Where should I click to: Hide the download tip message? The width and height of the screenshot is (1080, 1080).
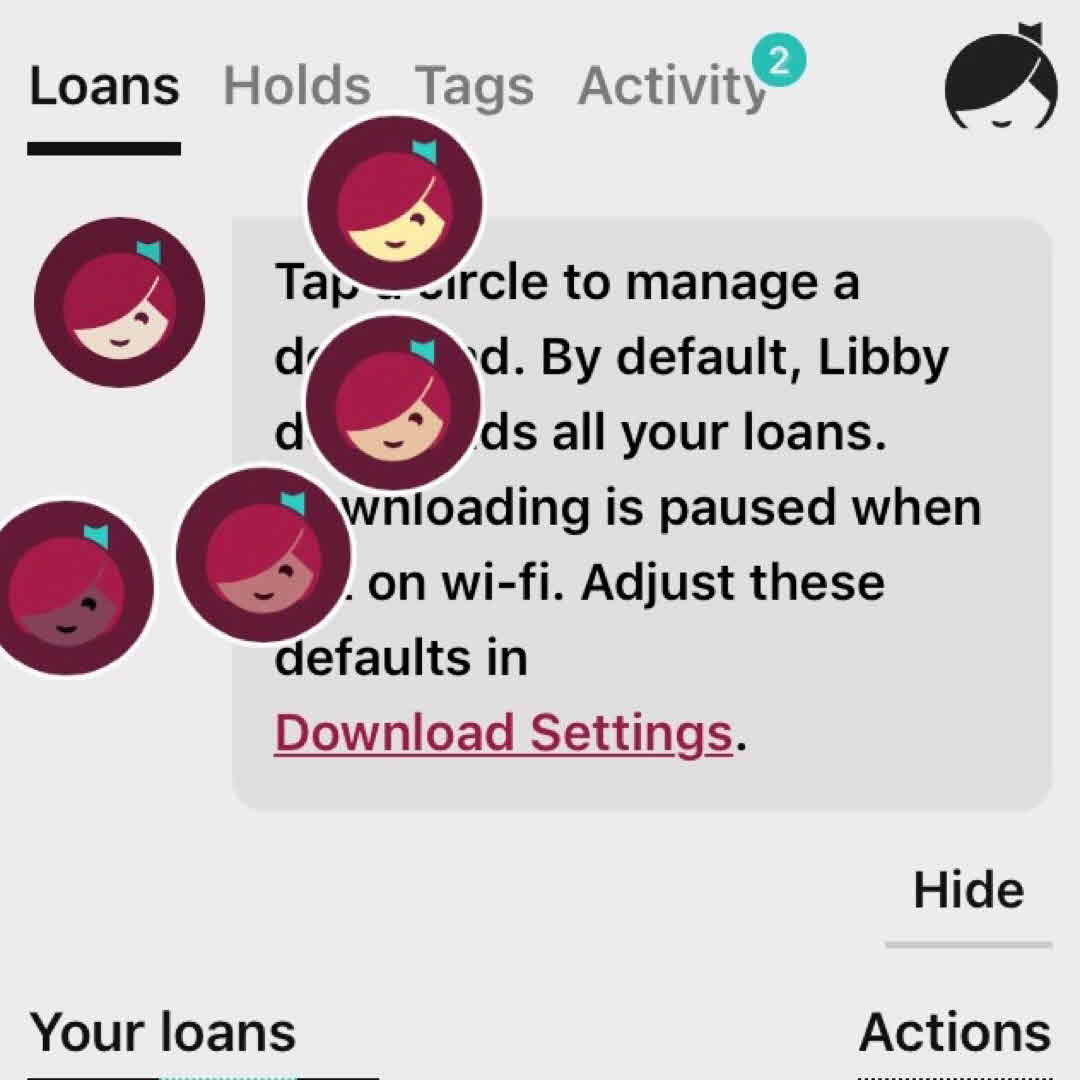click(968, 890)
